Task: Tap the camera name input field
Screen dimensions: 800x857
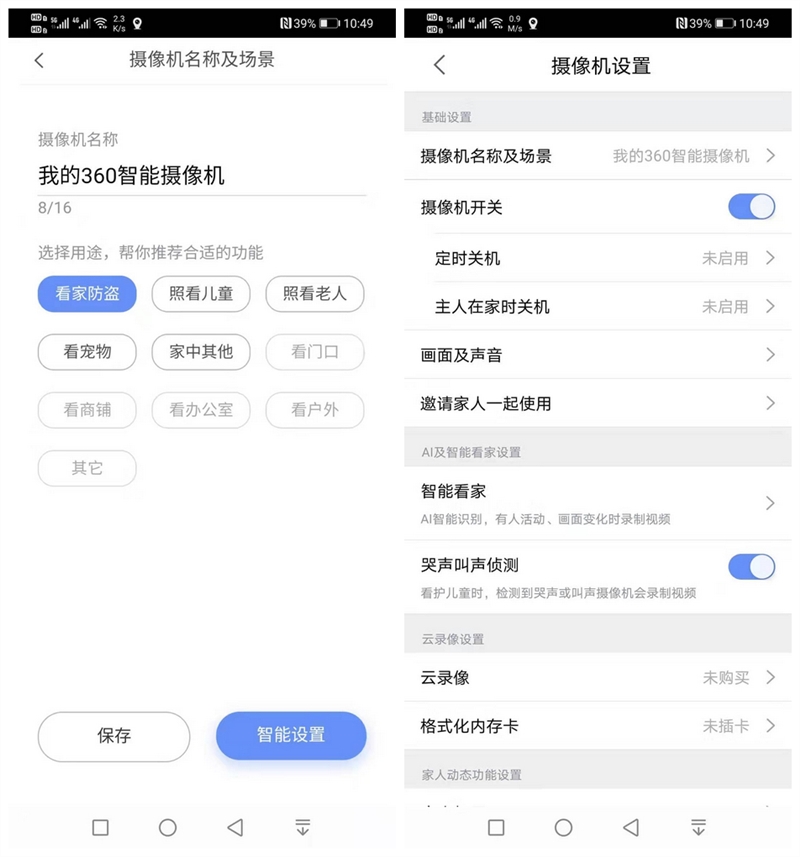Action: [x=200, y=177]
